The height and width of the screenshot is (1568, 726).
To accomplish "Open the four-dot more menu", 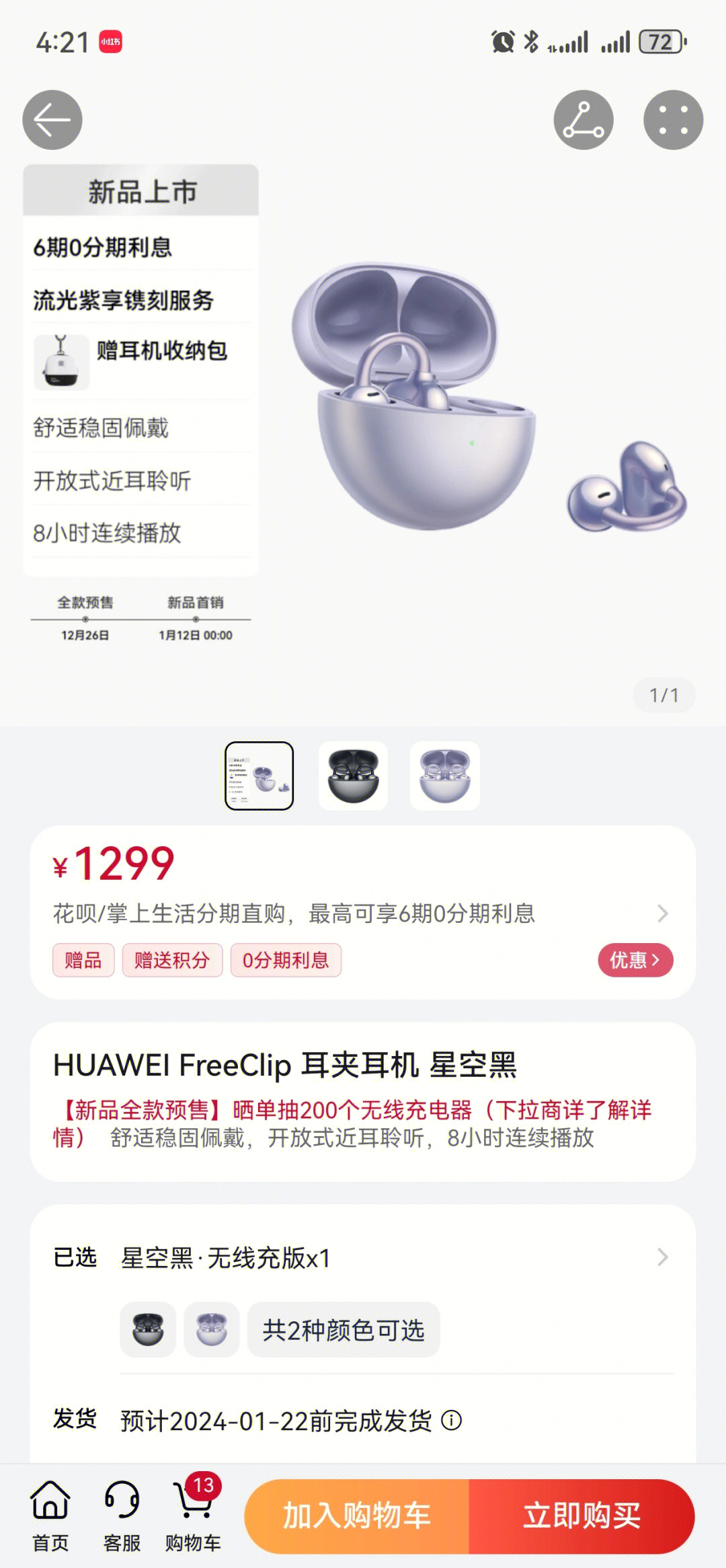I will coord(673,120).
